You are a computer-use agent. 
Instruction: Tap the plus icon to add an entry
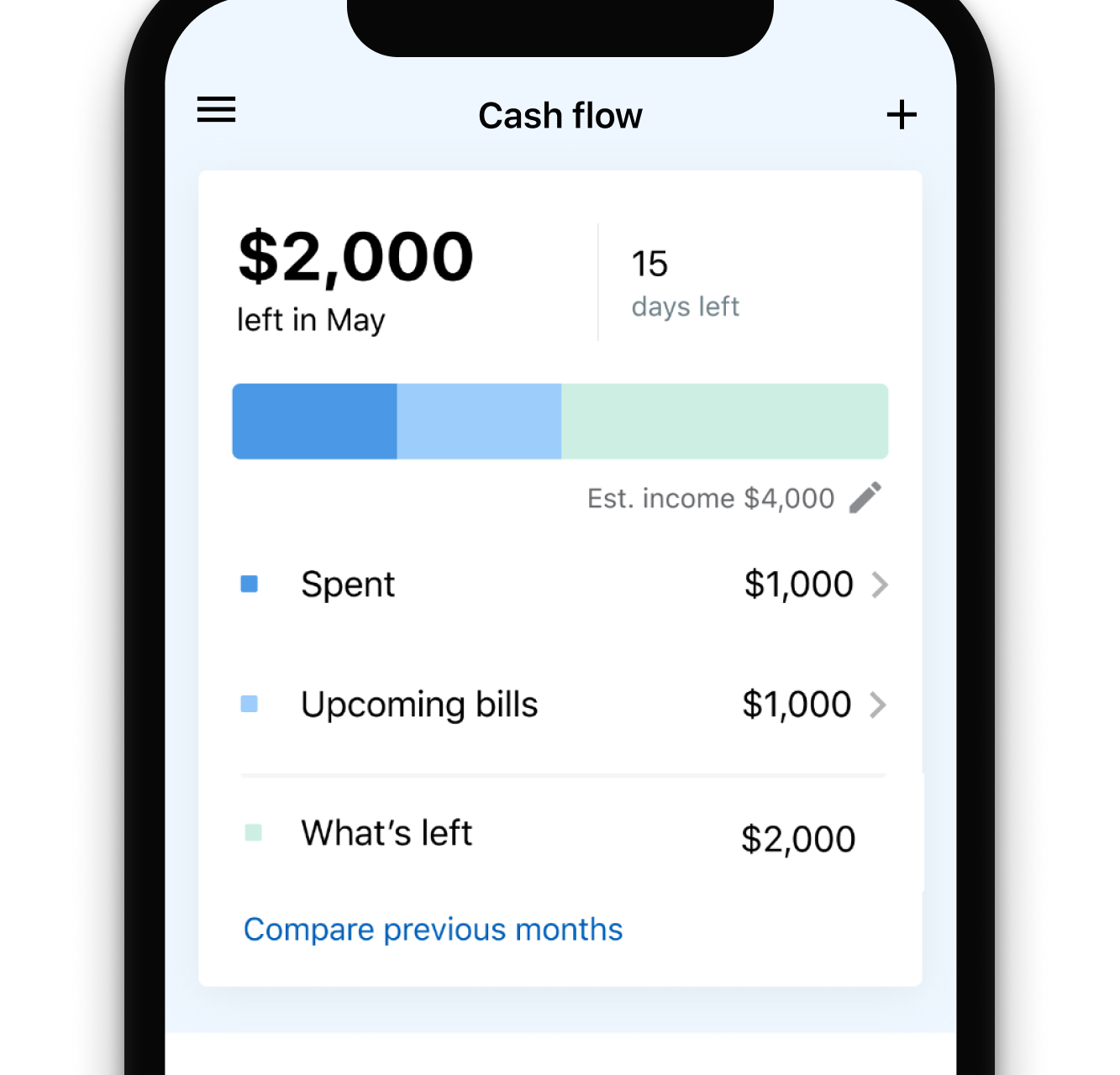902,115
